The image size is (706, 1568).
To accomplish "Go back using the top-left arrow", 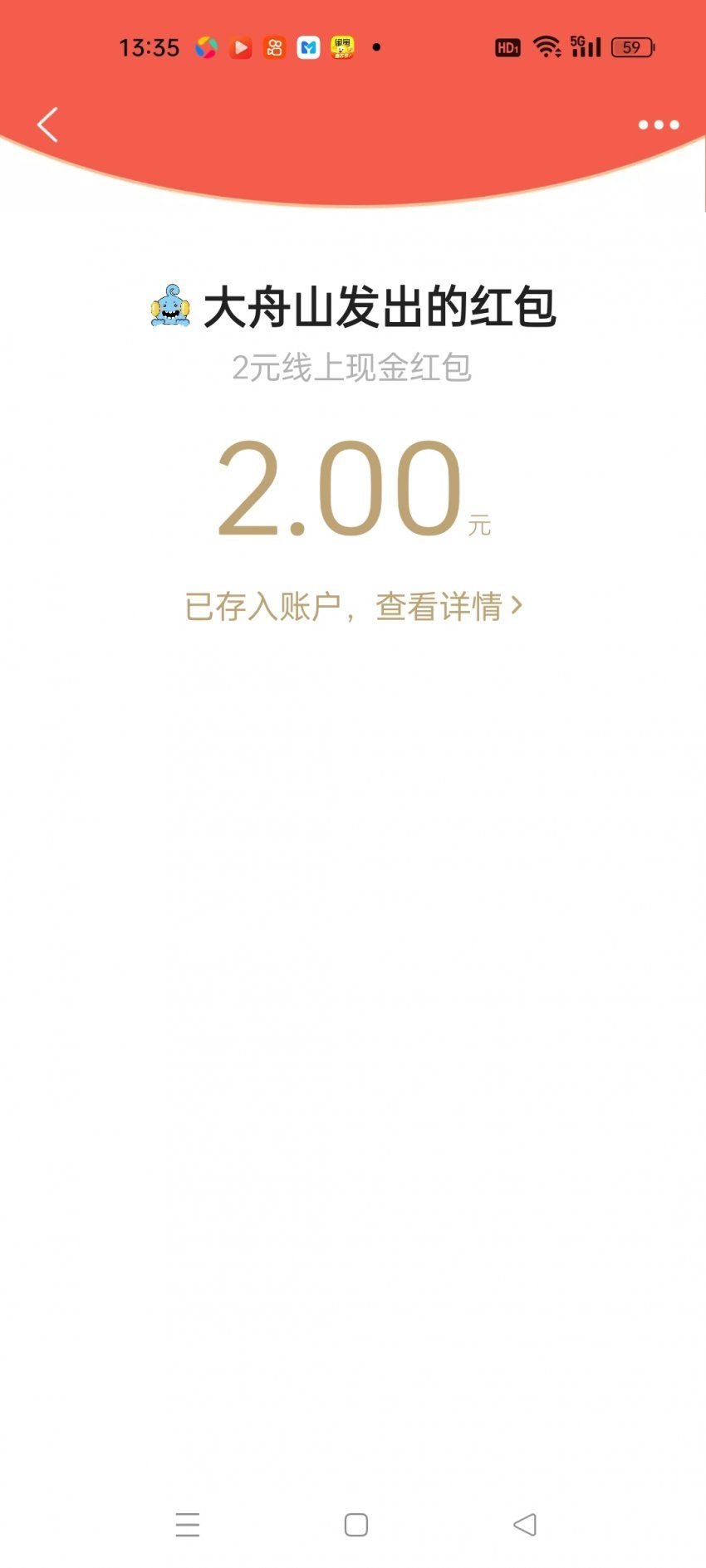I will [48, 125].
